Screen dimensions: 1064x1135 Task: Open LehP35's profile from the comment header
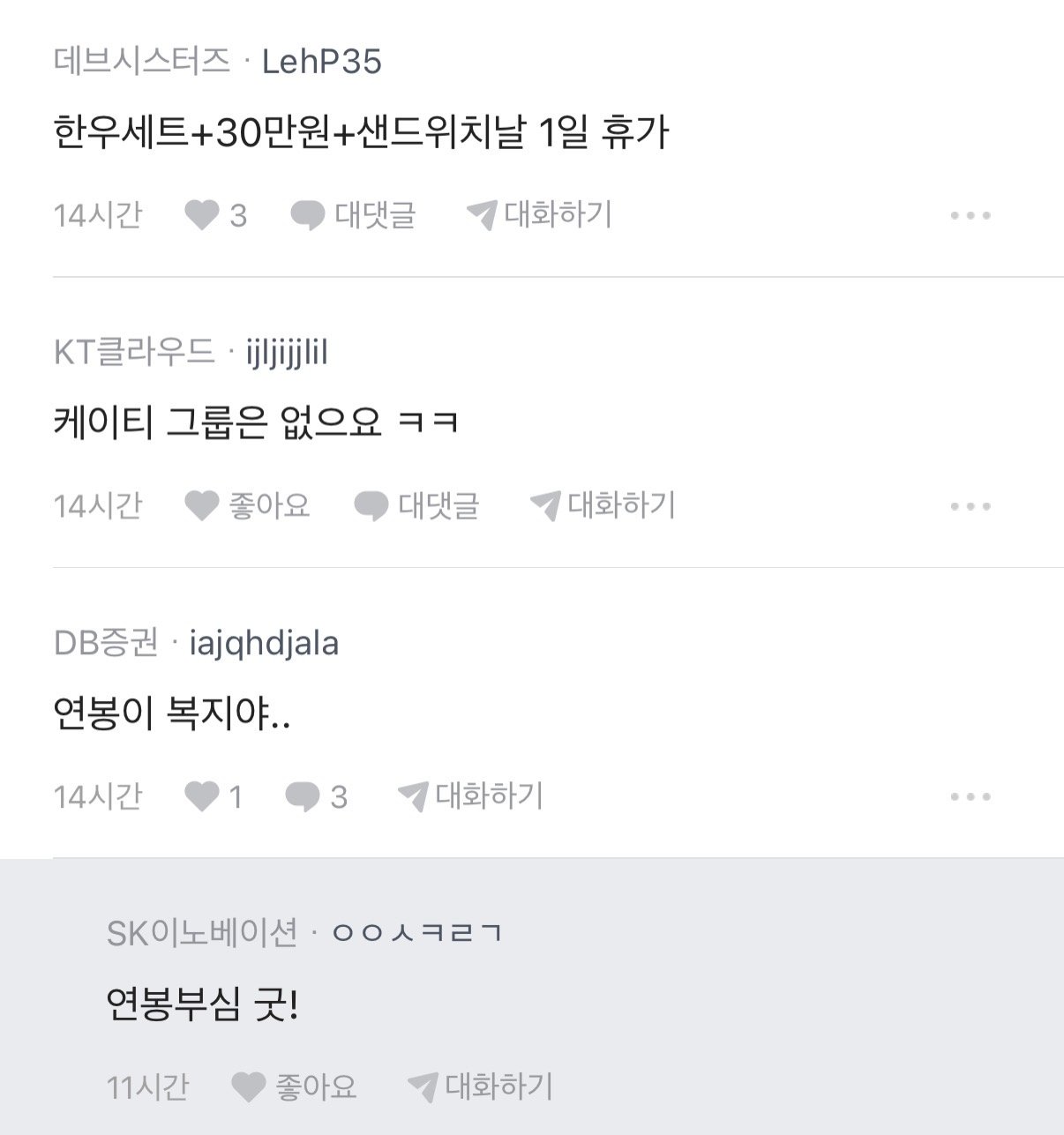(x=321, y=62)
